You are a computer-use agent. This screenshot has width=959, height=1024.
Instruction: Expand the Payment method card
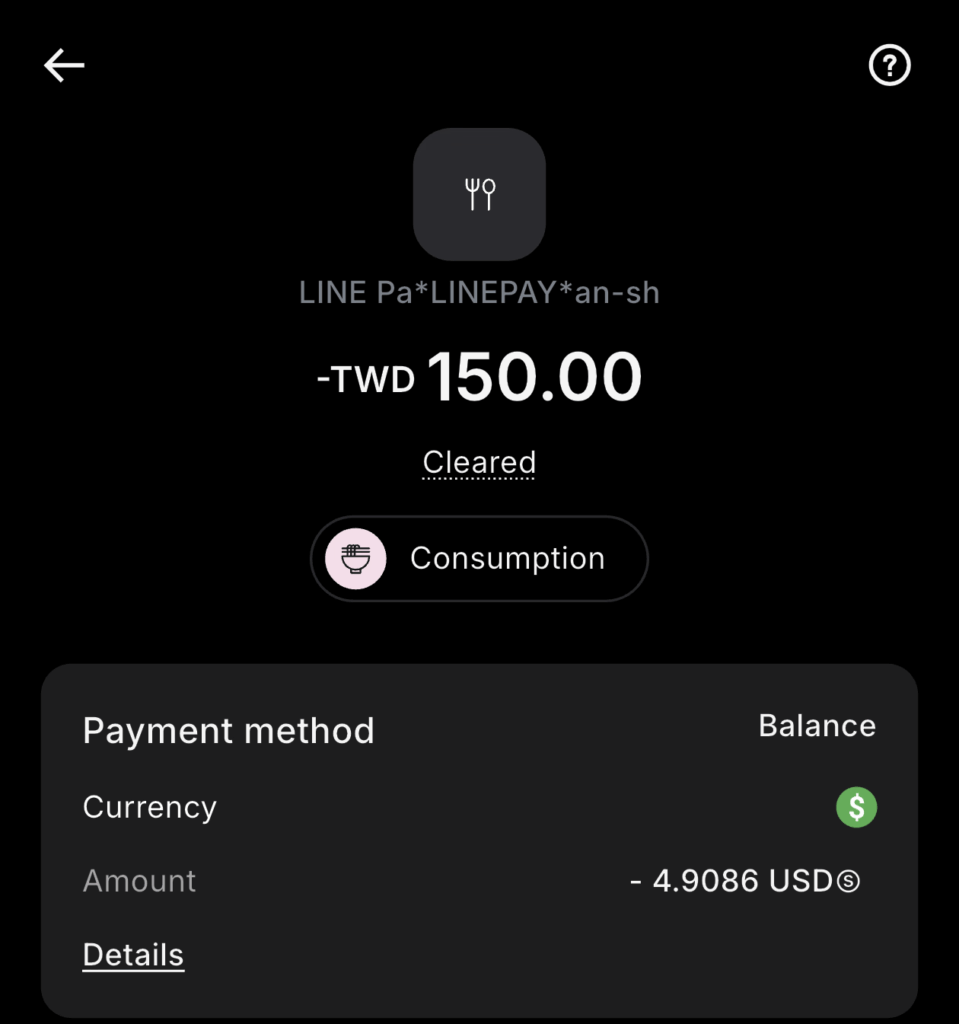click(x=479, y=730)
